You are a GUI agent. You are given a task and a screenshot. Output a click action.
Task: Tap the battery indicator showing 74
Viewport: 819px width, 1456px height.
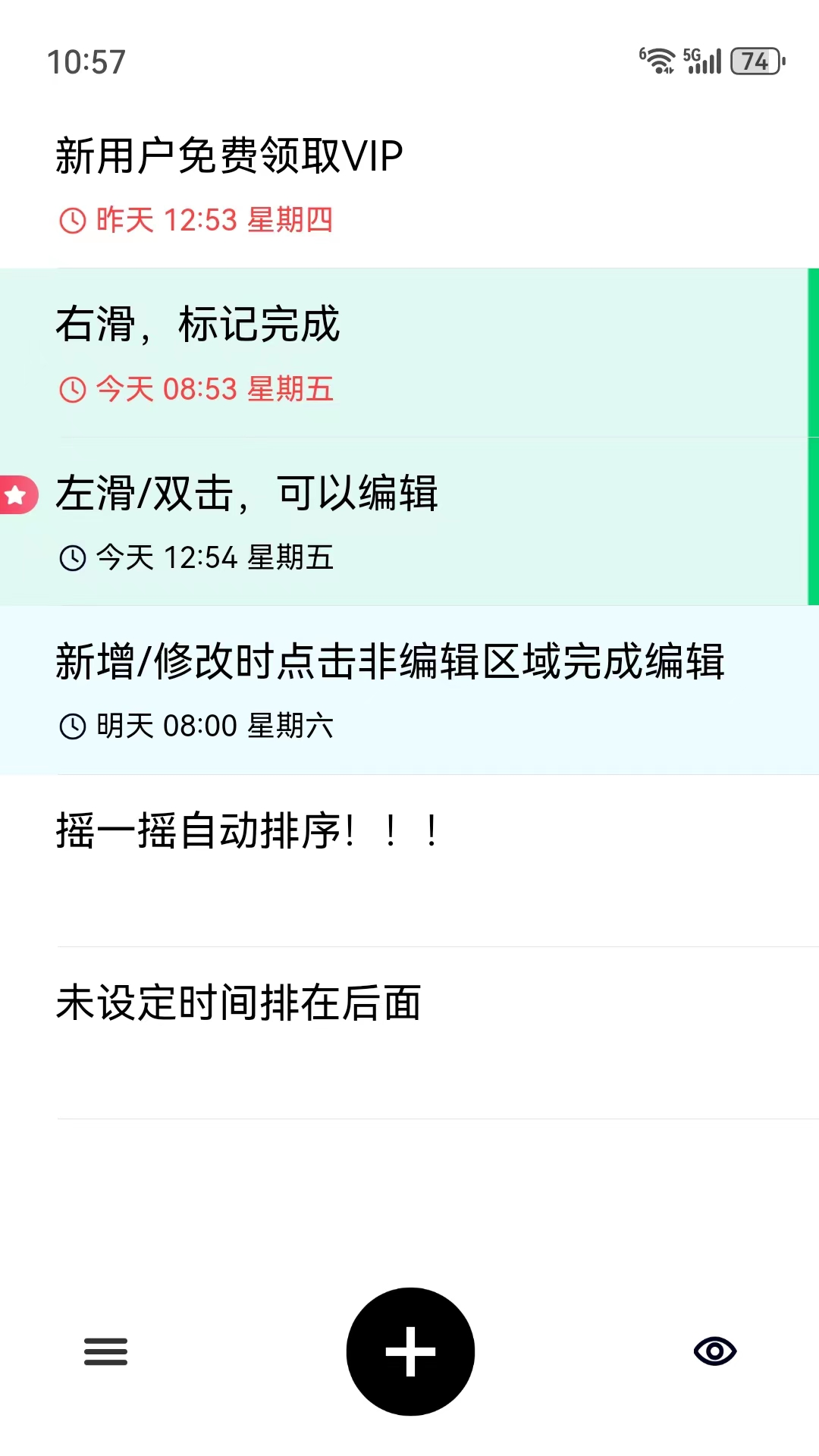pos(753,61)
